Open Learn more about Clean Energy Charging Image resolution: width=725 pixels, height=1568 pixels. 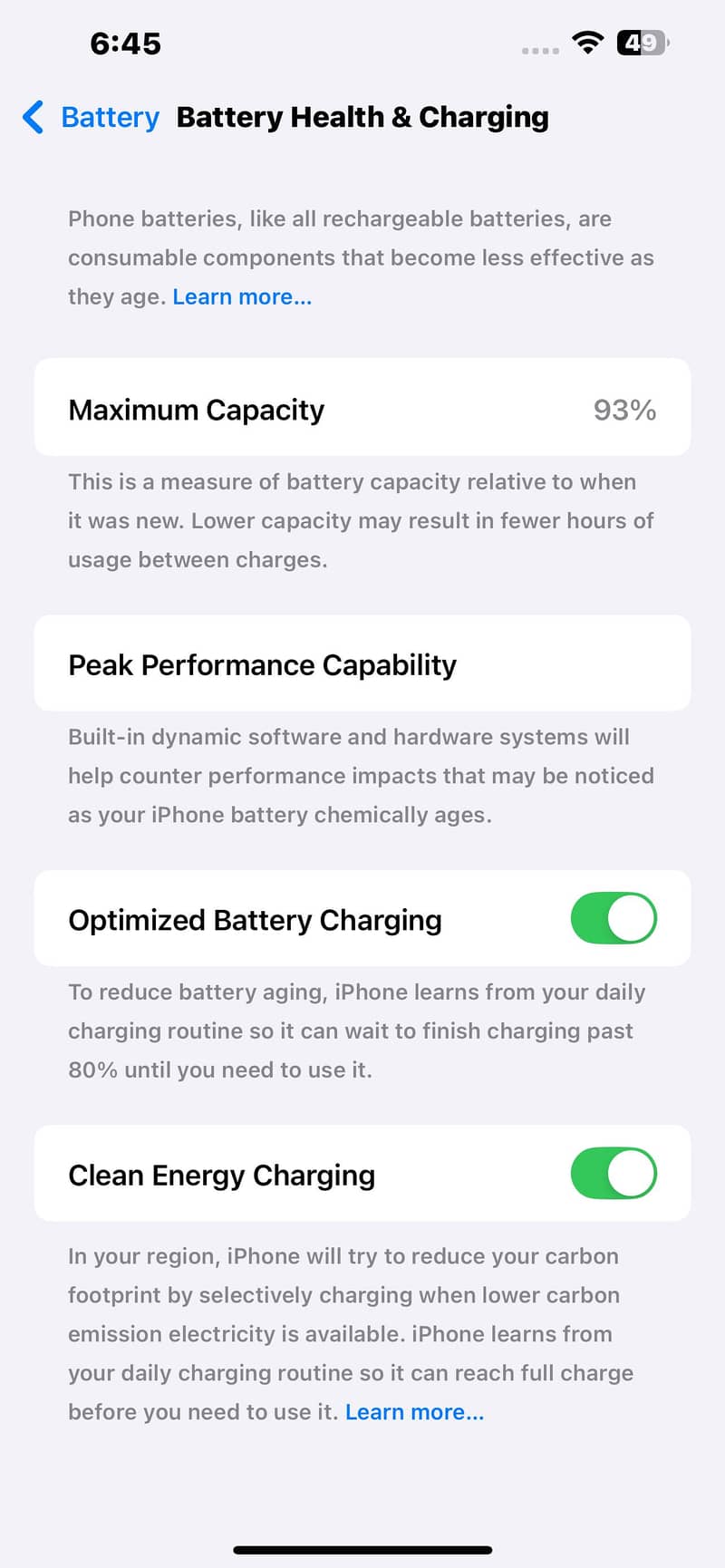tap(414, 1411)
